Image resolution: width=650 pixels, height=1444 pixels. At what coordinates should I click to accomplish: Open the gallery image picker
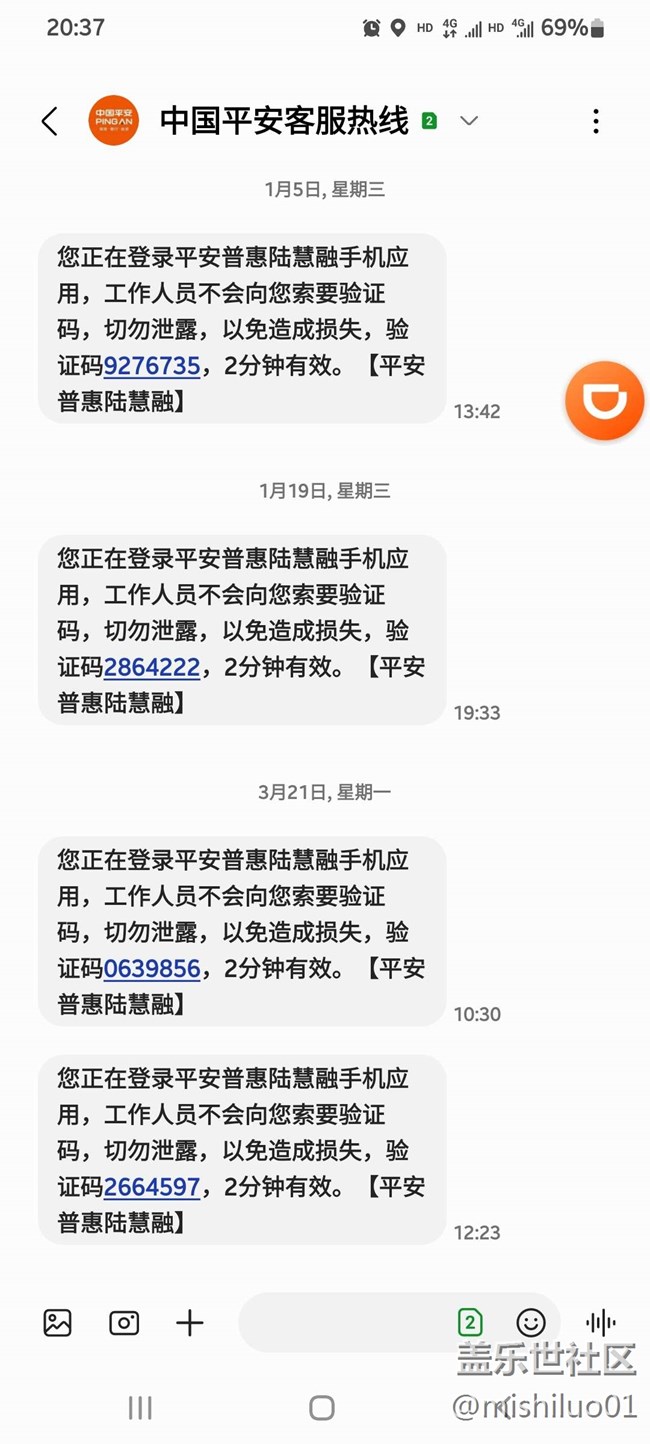[x=58, y=1323]
